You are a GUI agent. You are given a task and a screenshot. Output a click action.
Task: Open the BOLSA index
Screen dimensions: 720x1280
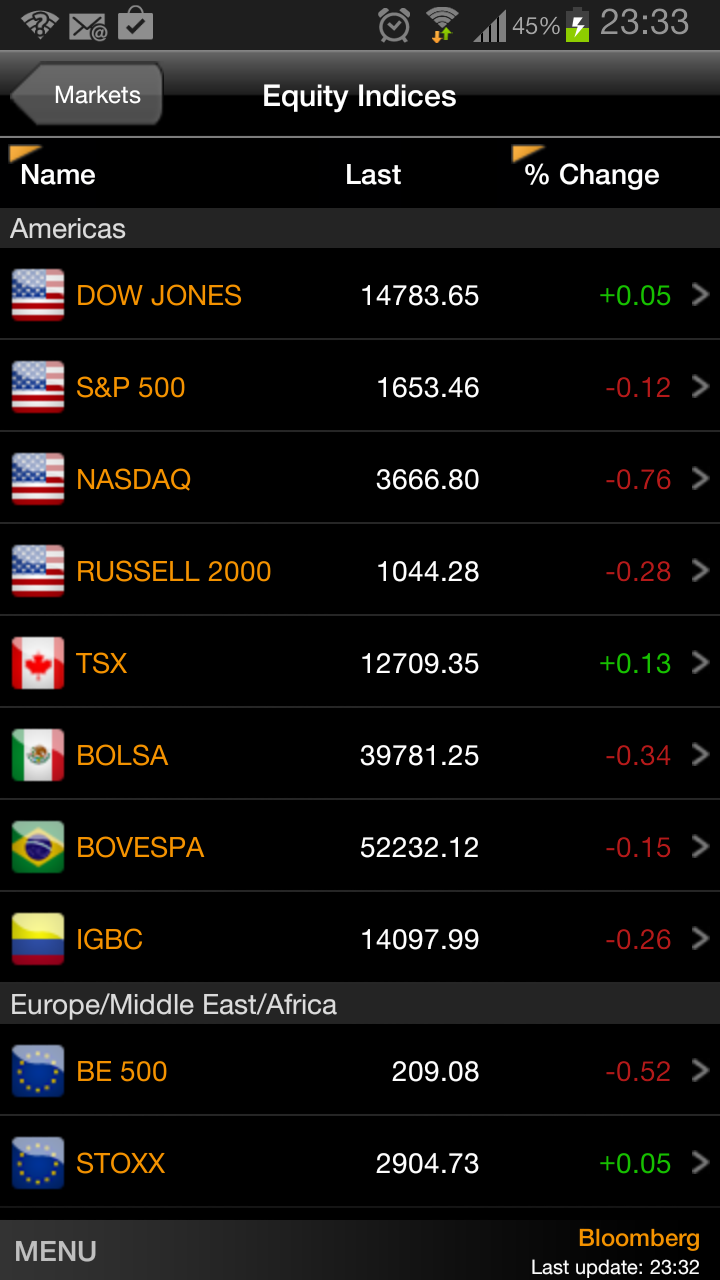360,756
